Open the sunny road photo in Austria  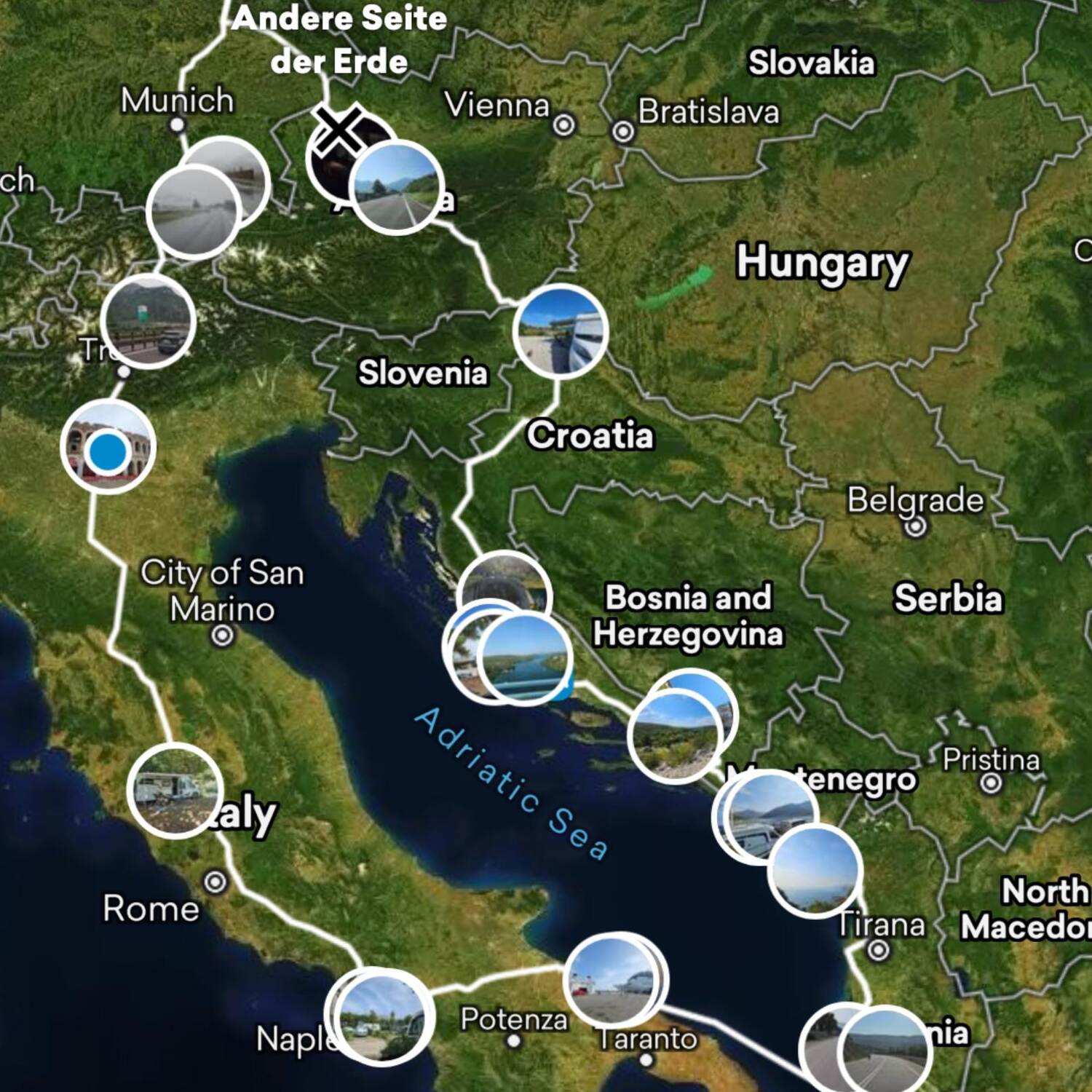pyautogui.click(x=396, y=188)
